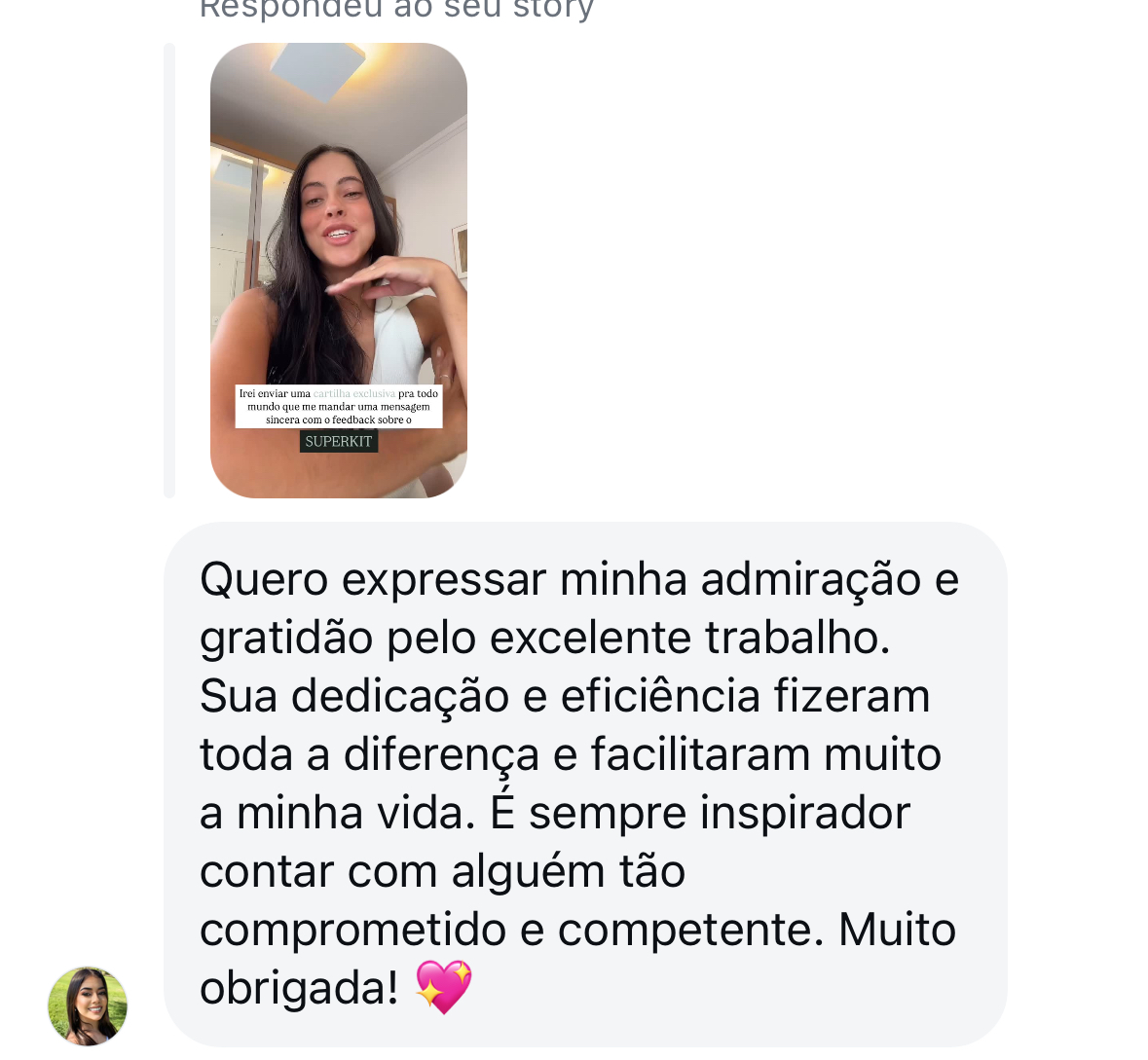
Task: Open the sender's profile picture
Action: (88, 1005)
